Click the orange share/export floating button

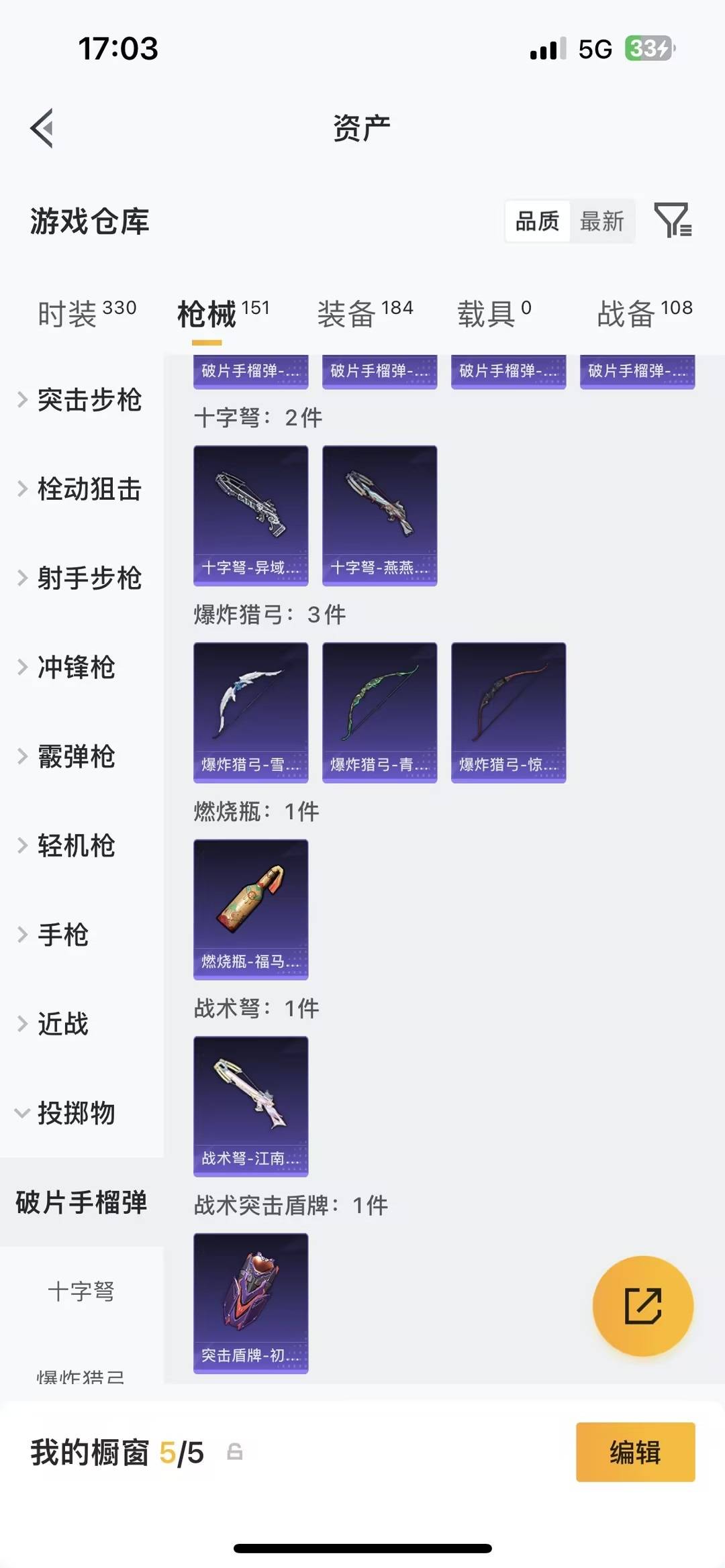642,1304
